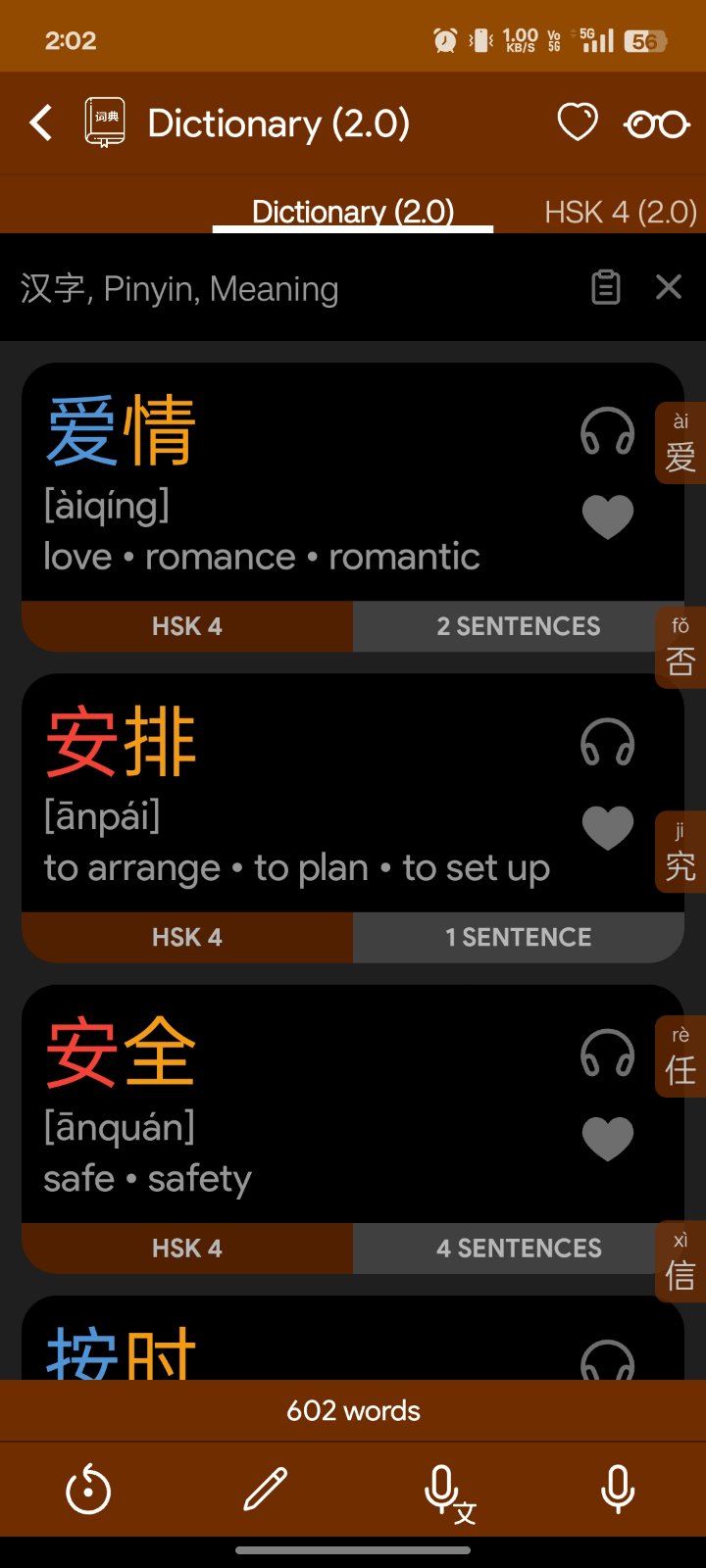This screenshot has width=706, height=1568.
Task: Add 安排 to favorites
Action: click(x=607, y=827)
